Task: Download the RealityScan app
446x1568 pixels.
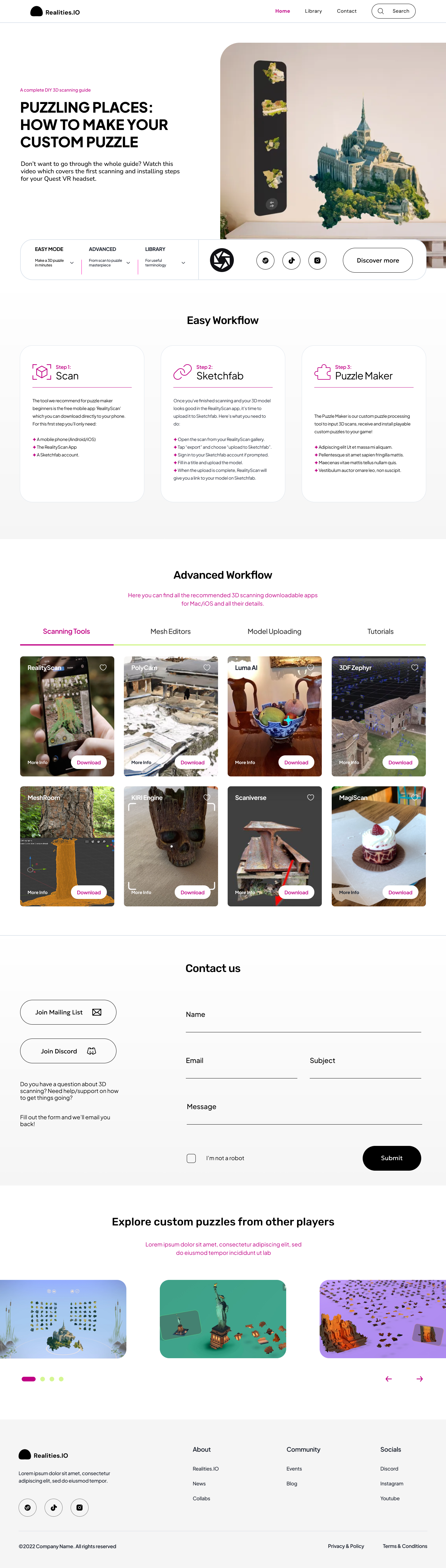Action: [x=89, y=762]
